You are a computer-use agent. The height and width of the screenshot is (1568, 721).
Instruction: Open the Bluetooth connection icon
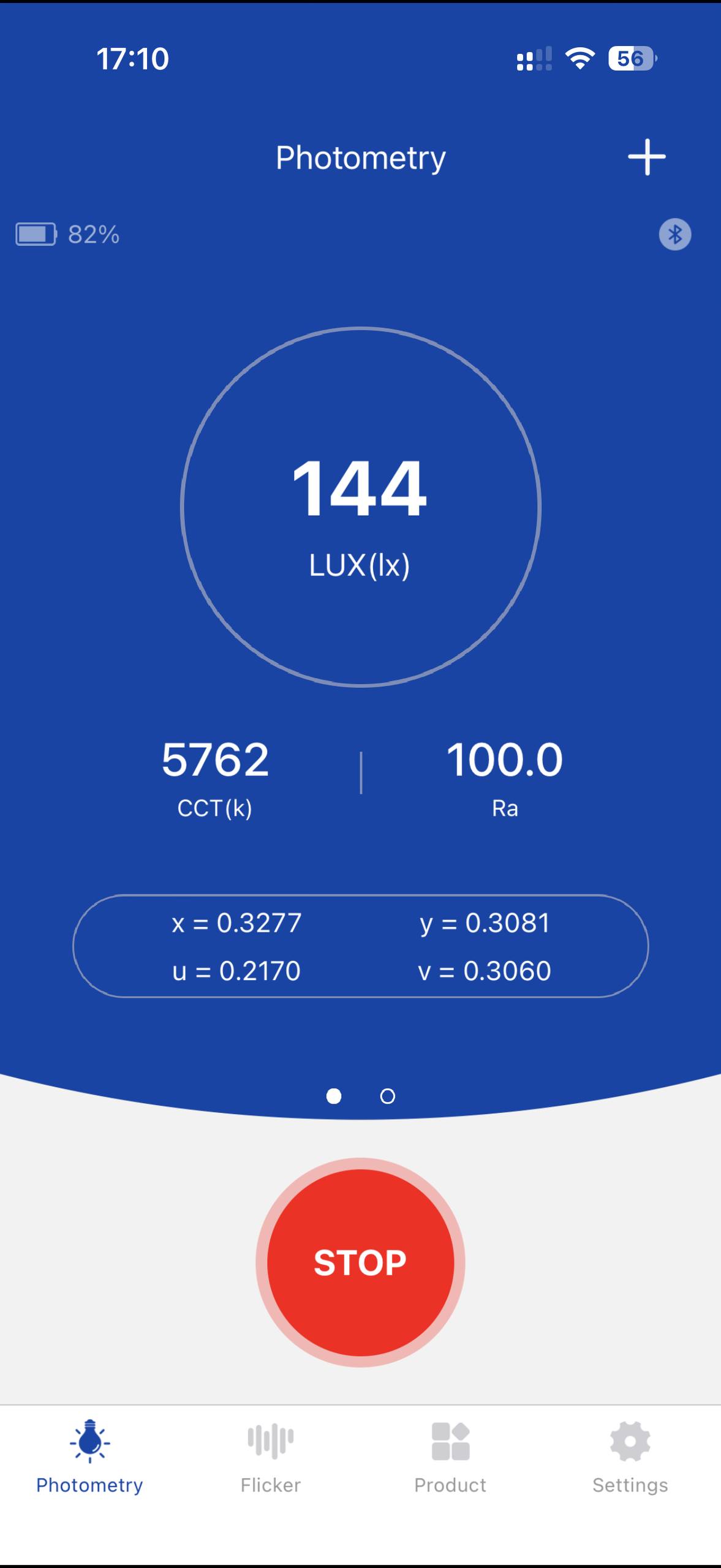[674, 234]
